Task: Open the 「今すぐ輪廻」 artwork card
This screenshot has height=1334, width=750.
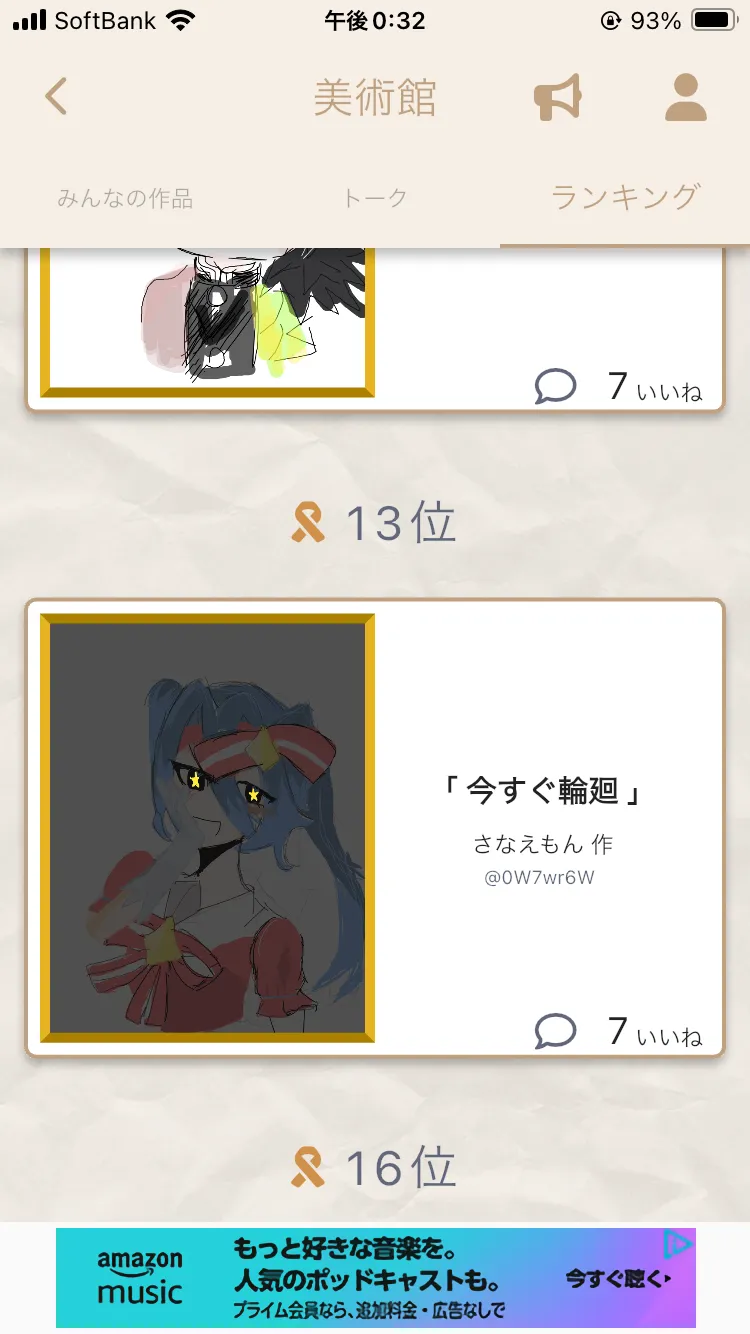Action: point(375,828)
